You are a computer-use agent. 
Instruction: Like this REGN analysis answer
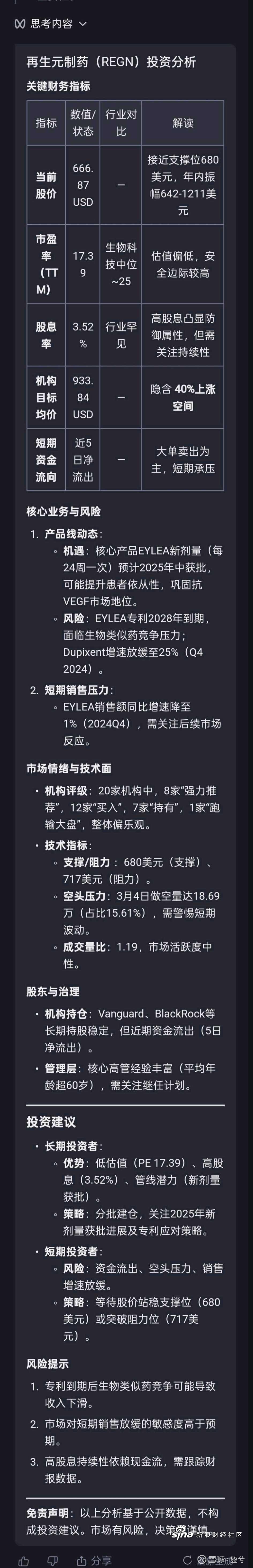coord(24,1562)
